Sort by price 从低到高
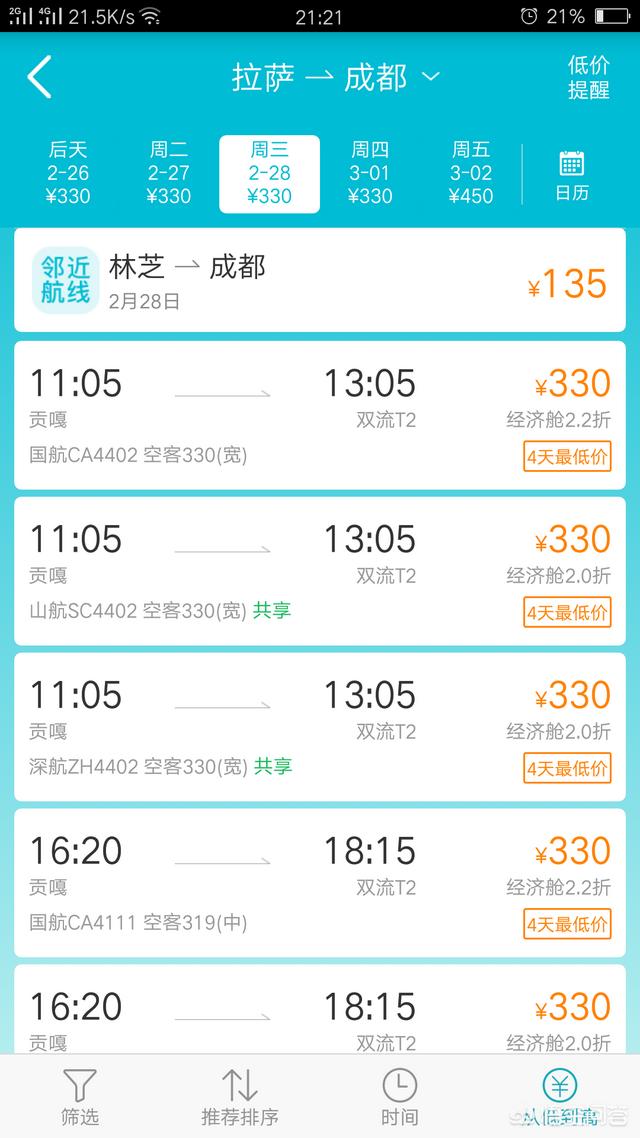Screen dimensions: 640x1138 (560, 1096)
